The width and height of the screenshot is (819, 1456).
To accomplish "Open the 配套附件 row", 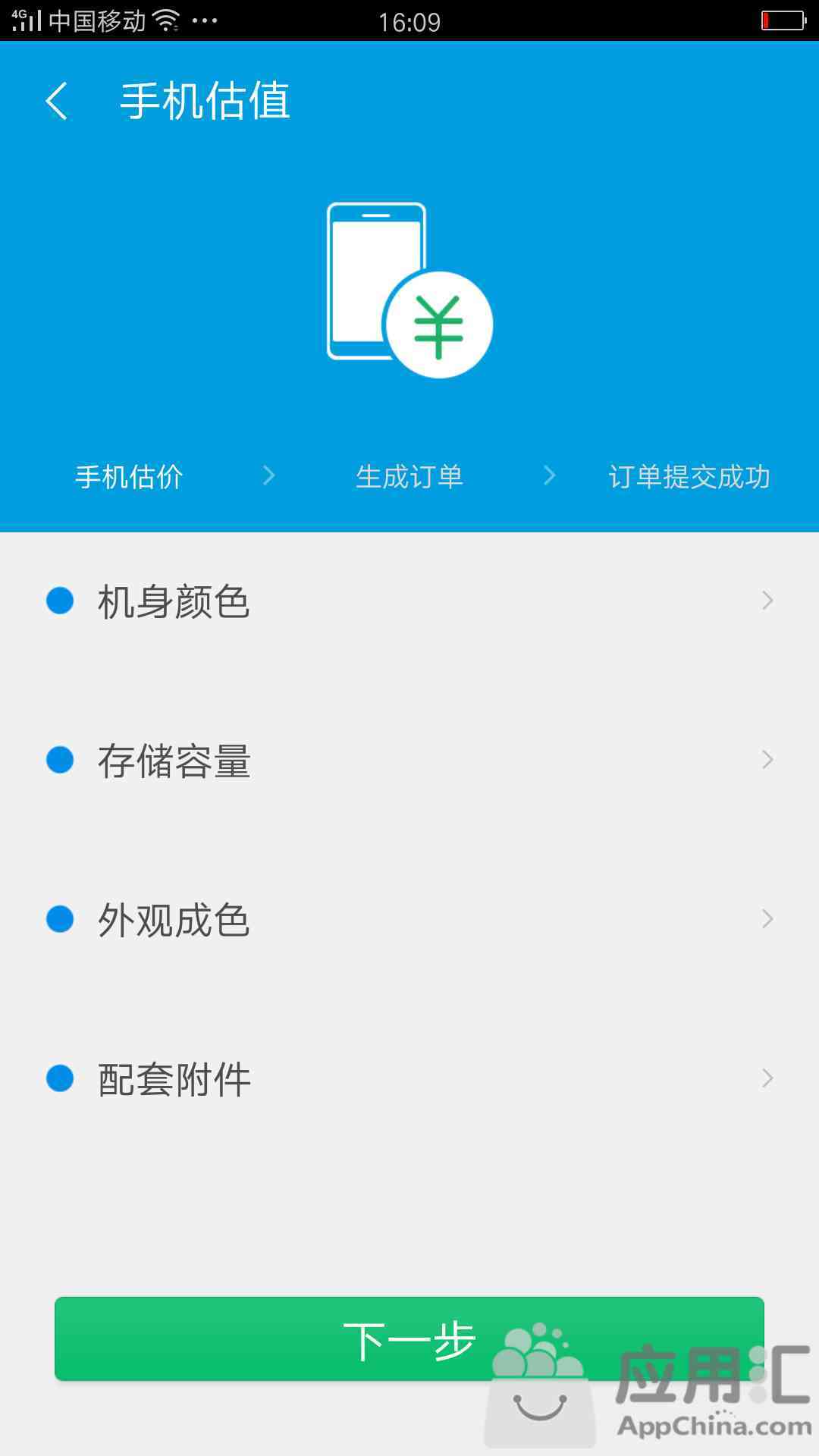I will point(409,1078).
